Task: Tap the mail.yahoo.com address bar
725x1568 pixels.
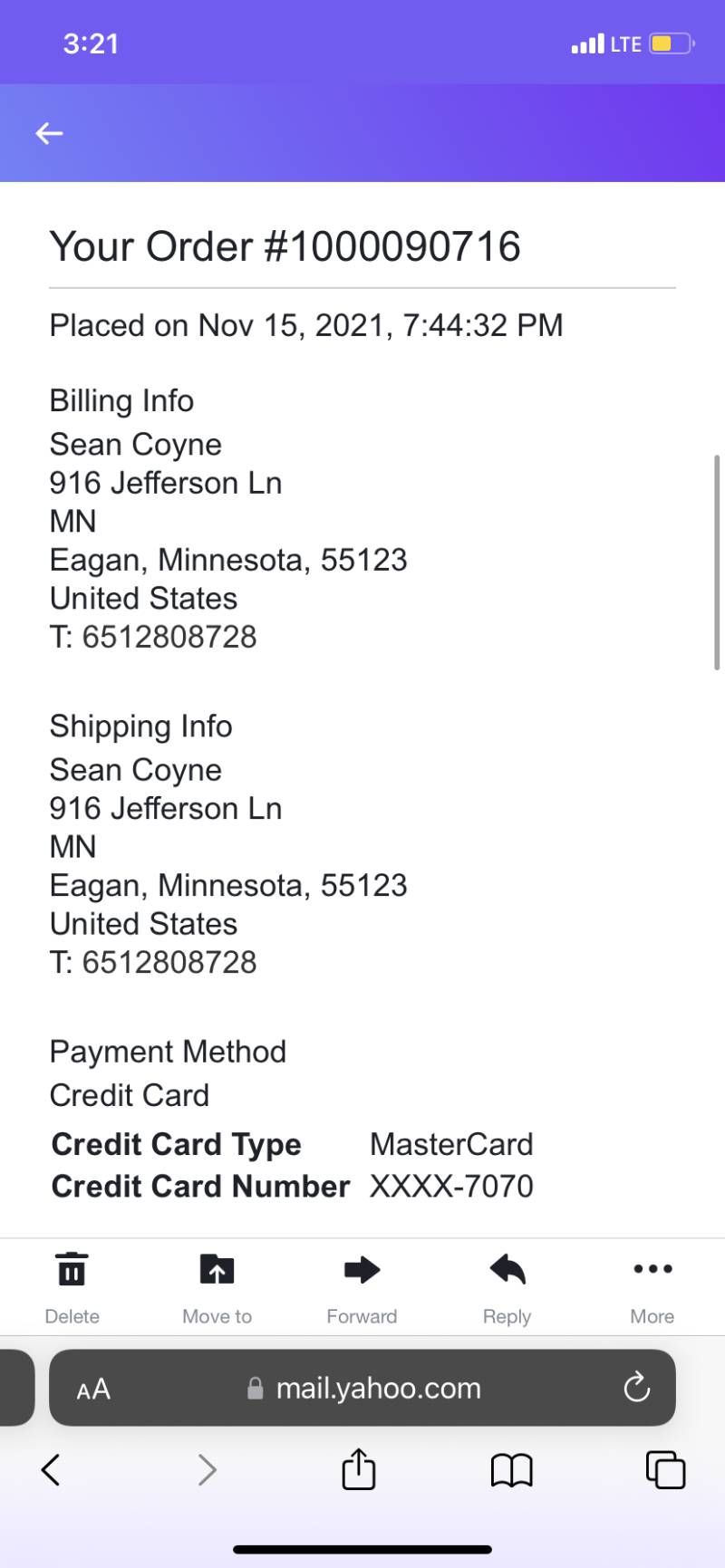Action: point(362,1389)
